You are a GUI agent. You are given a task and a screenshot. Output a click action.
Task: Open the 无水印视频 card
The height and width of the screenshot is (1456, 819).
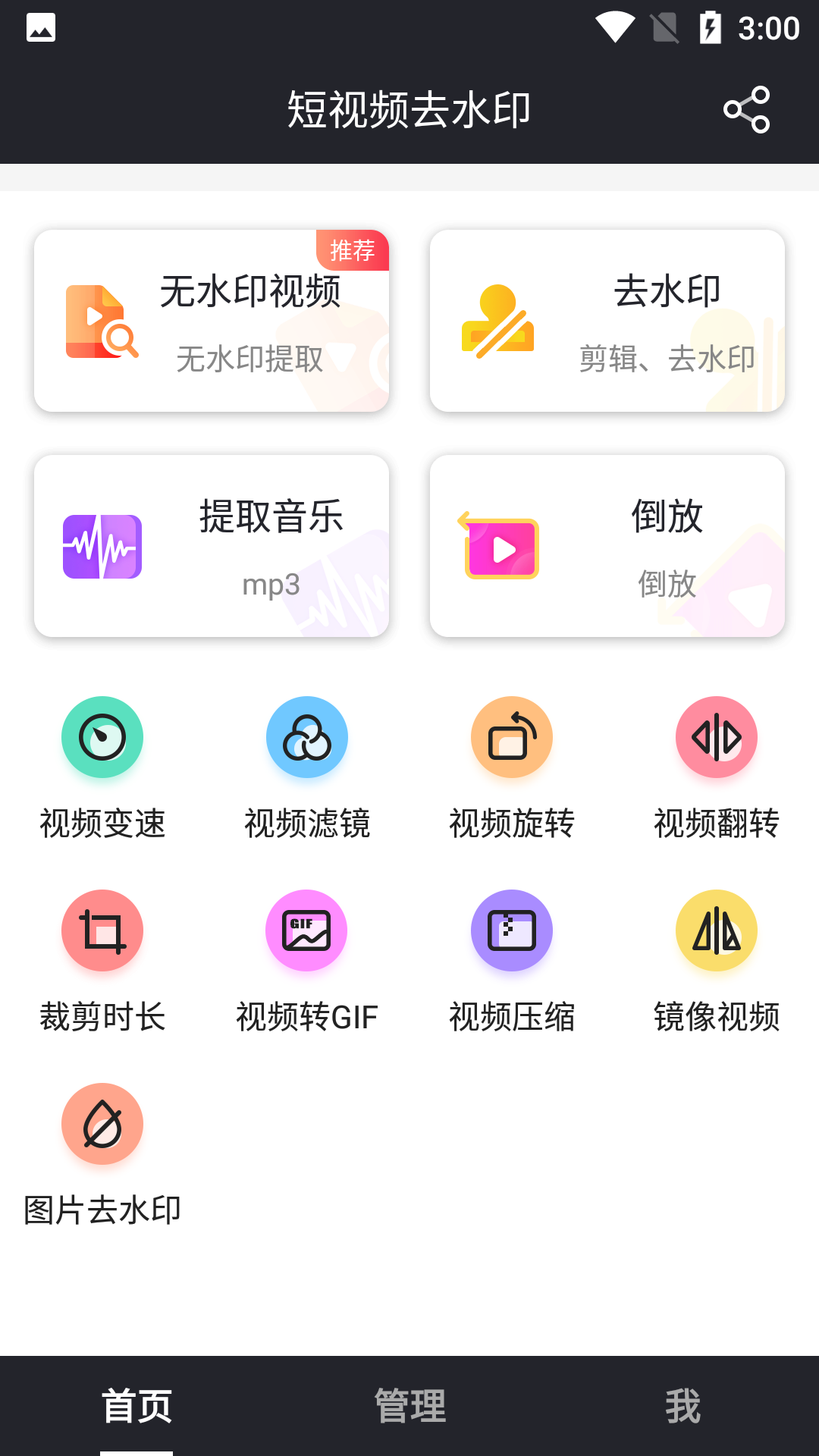click(212, 321)
